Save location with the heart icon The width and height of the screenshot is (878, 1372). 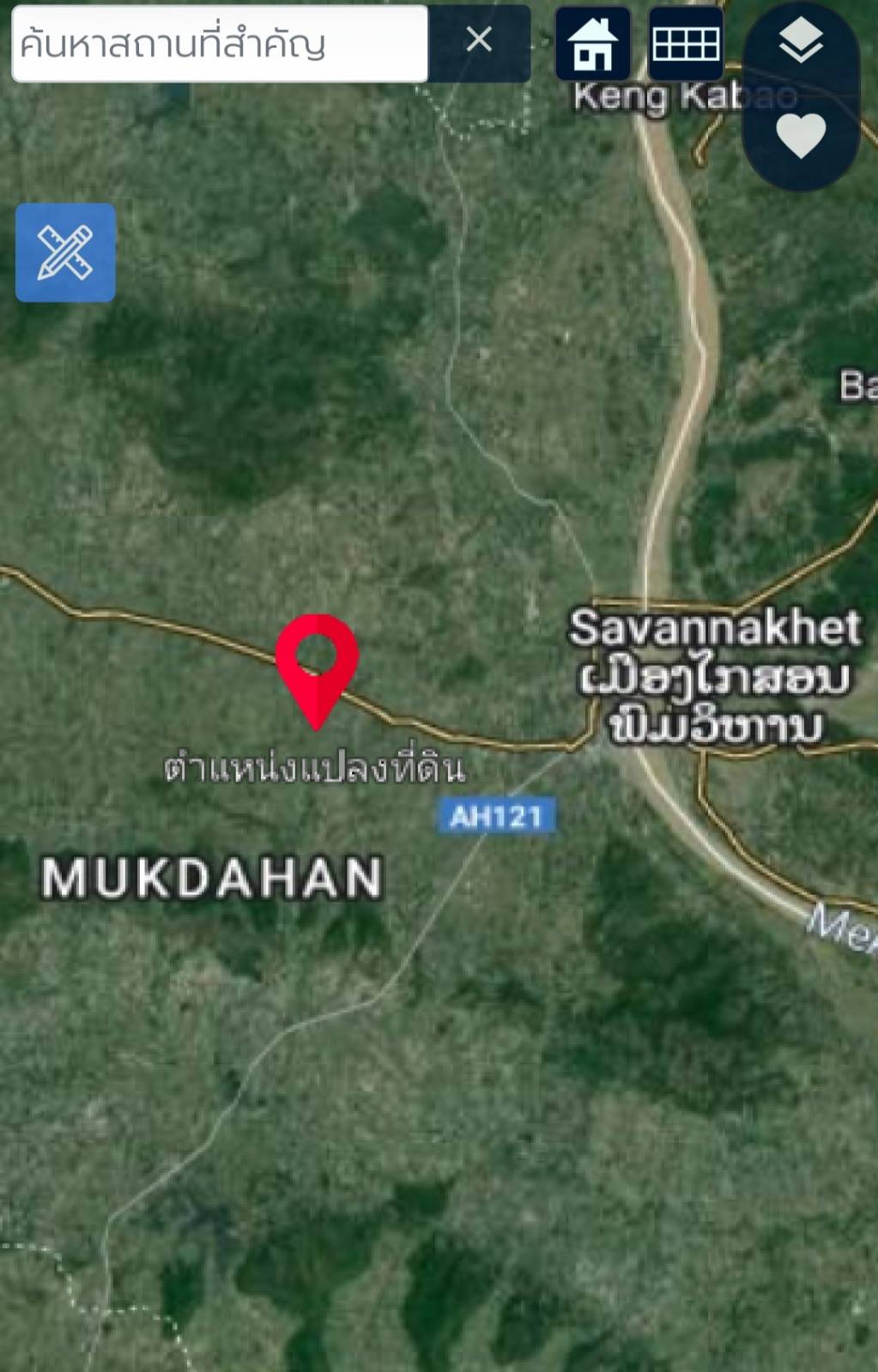coord(800,136)
